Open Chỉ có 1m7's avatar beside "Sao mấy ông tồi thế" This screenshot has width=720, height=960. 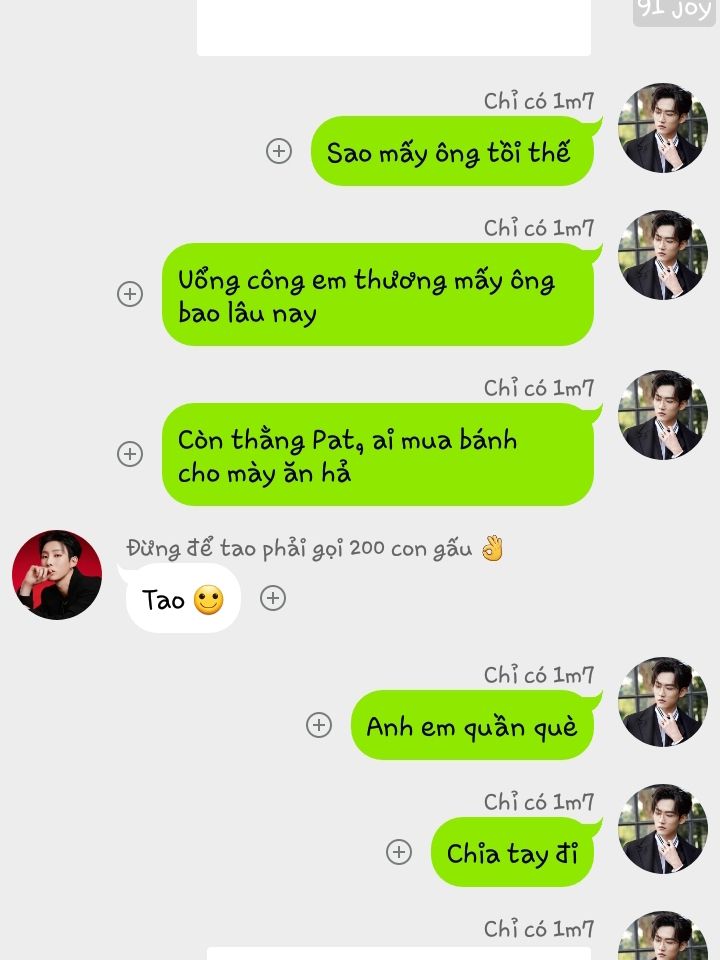coord(663,128)
